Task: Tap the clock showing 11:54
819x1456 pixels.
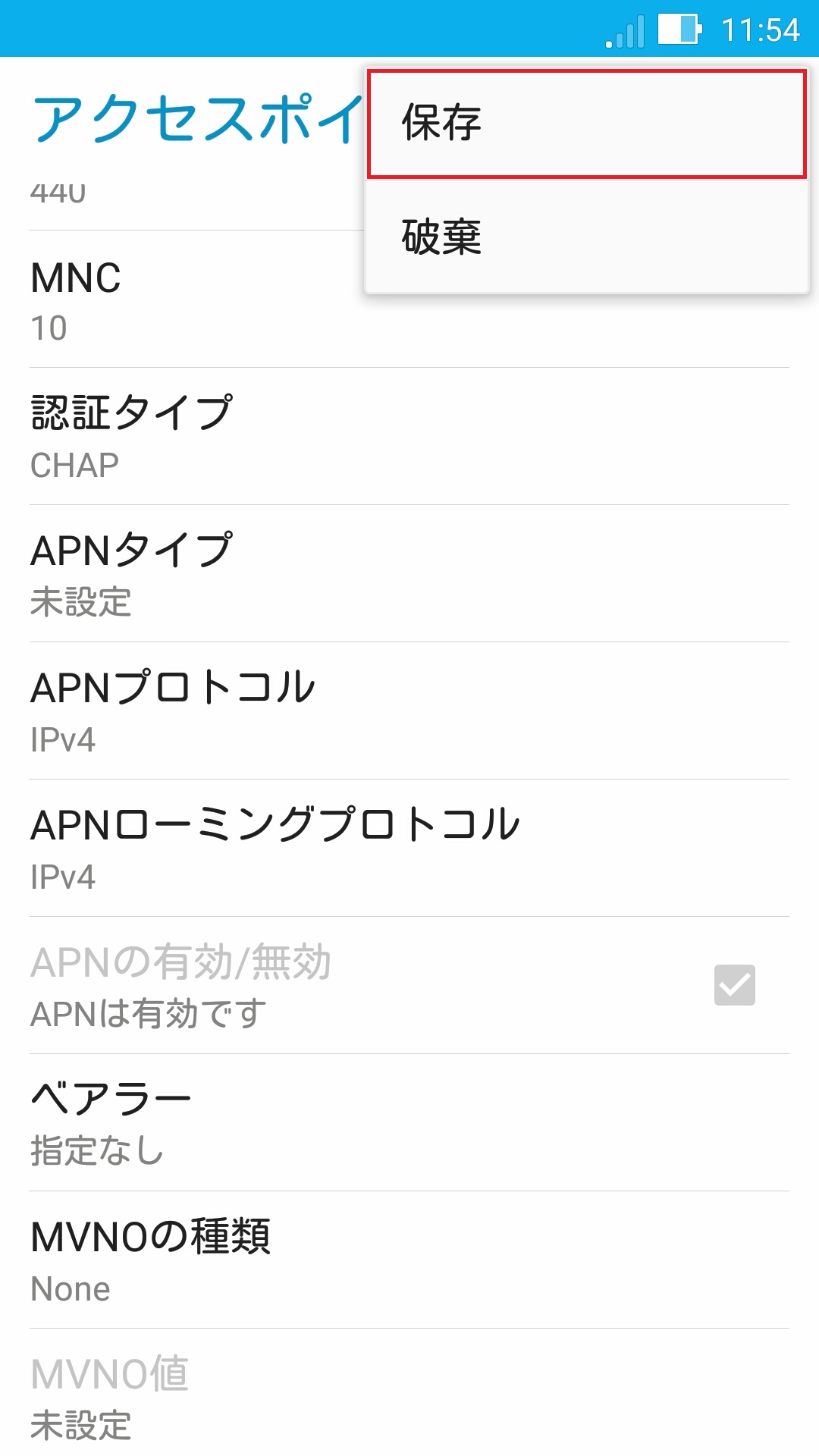Action: coord(758,29)
